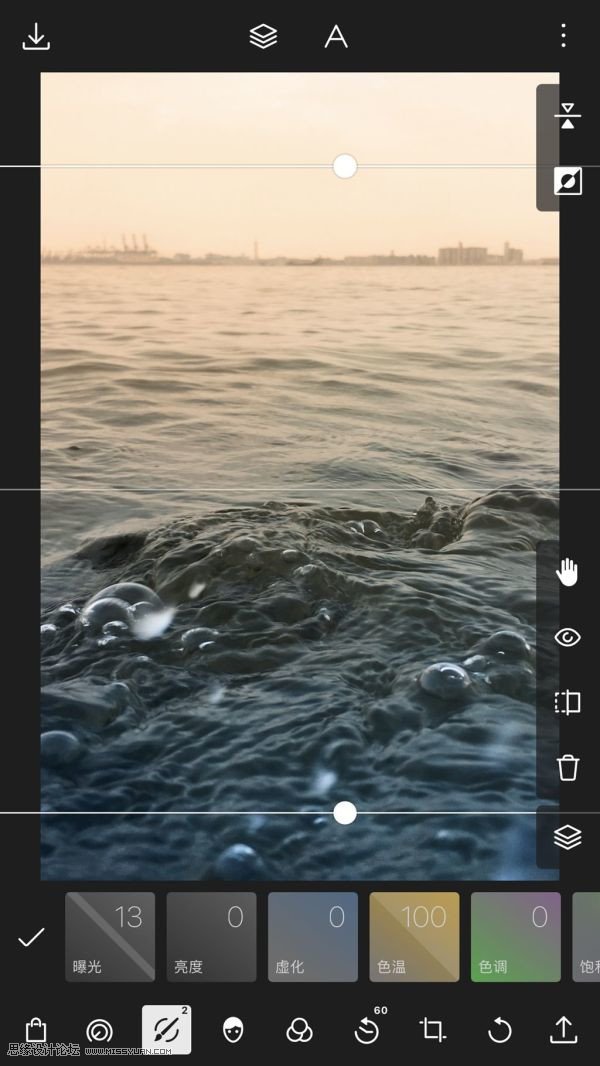Screen dimensions: 600x1066
Task: Select the 虚化 blur adjustment
Action: [313, 937]
